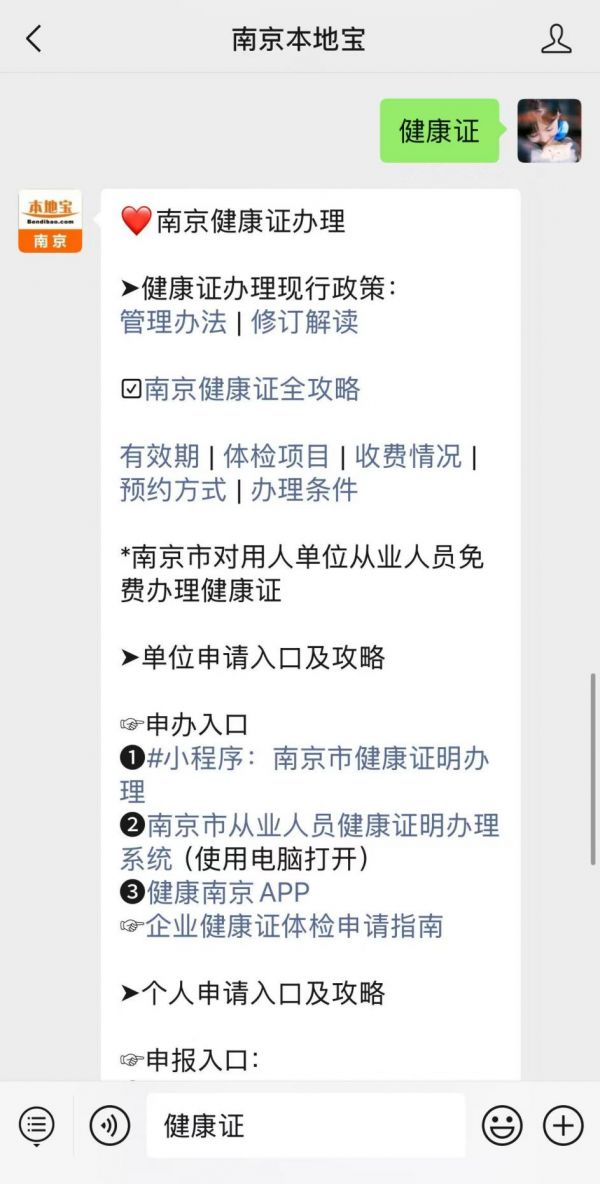Viewport: 600px width, 1184px height.
Task: View the 有效期 link
Action: tap(160, 456)
